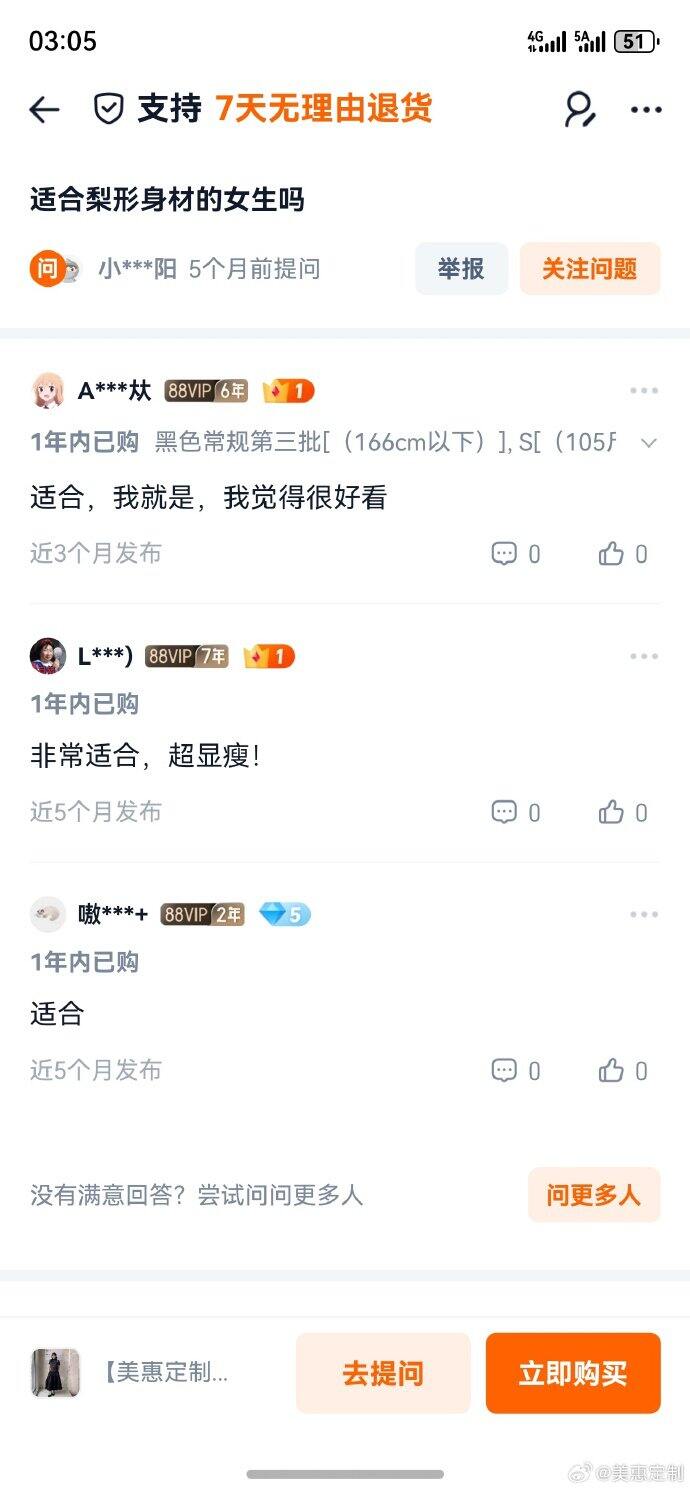Expand purchase details in A***犮's answer
Screen dimensions: 690x1489
pyautogui.click(x=648, y=443)
